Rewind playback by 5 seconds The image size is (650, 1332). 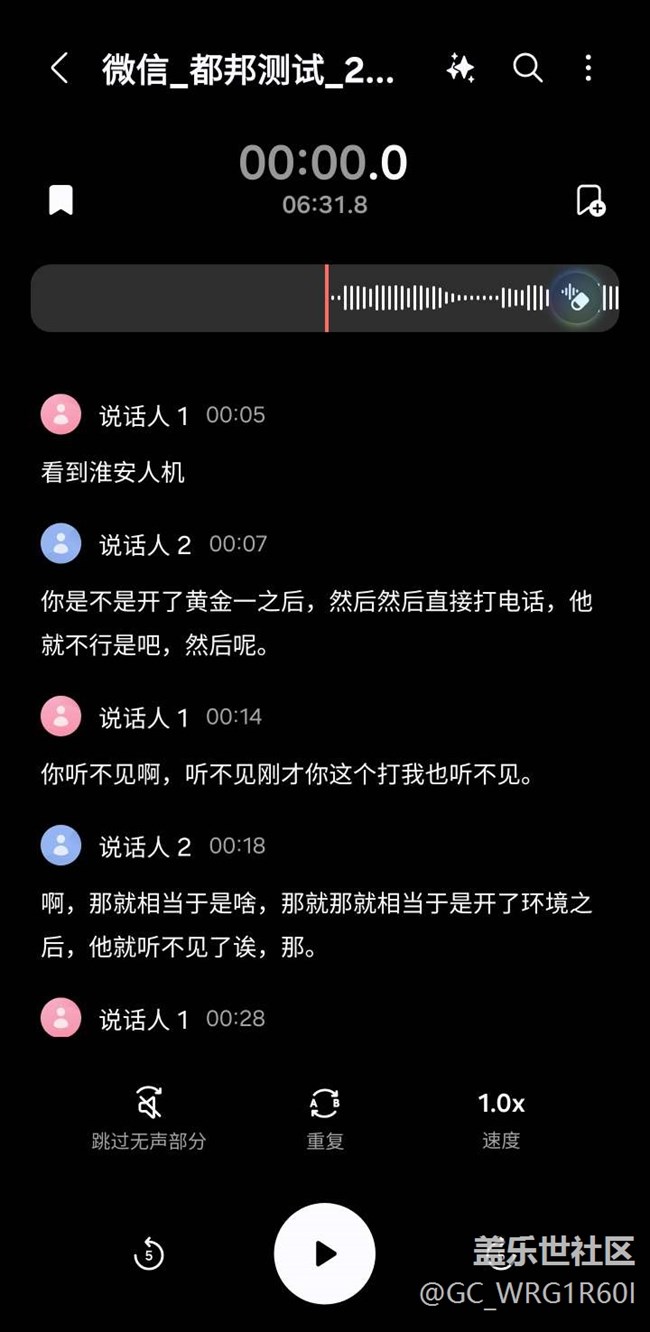click(x=149, y=1253)
